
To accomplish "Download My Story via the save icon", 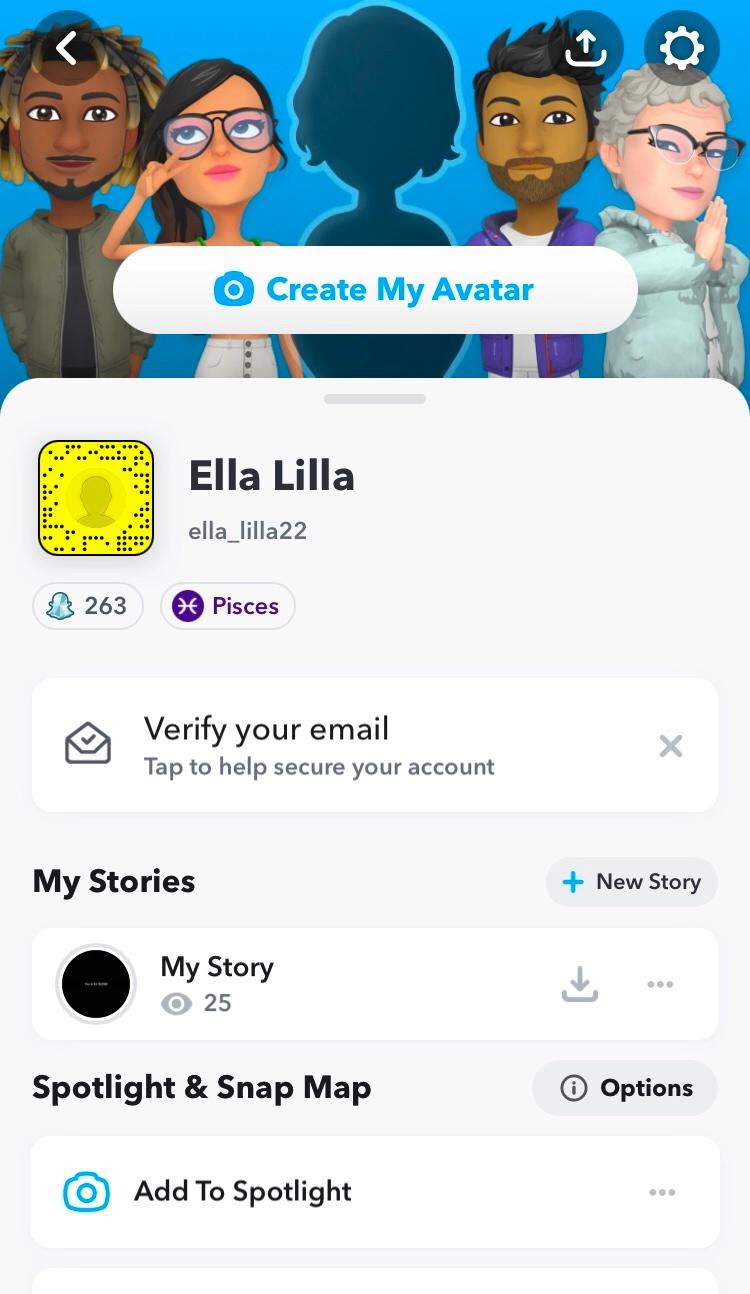I will pos(579,984).
